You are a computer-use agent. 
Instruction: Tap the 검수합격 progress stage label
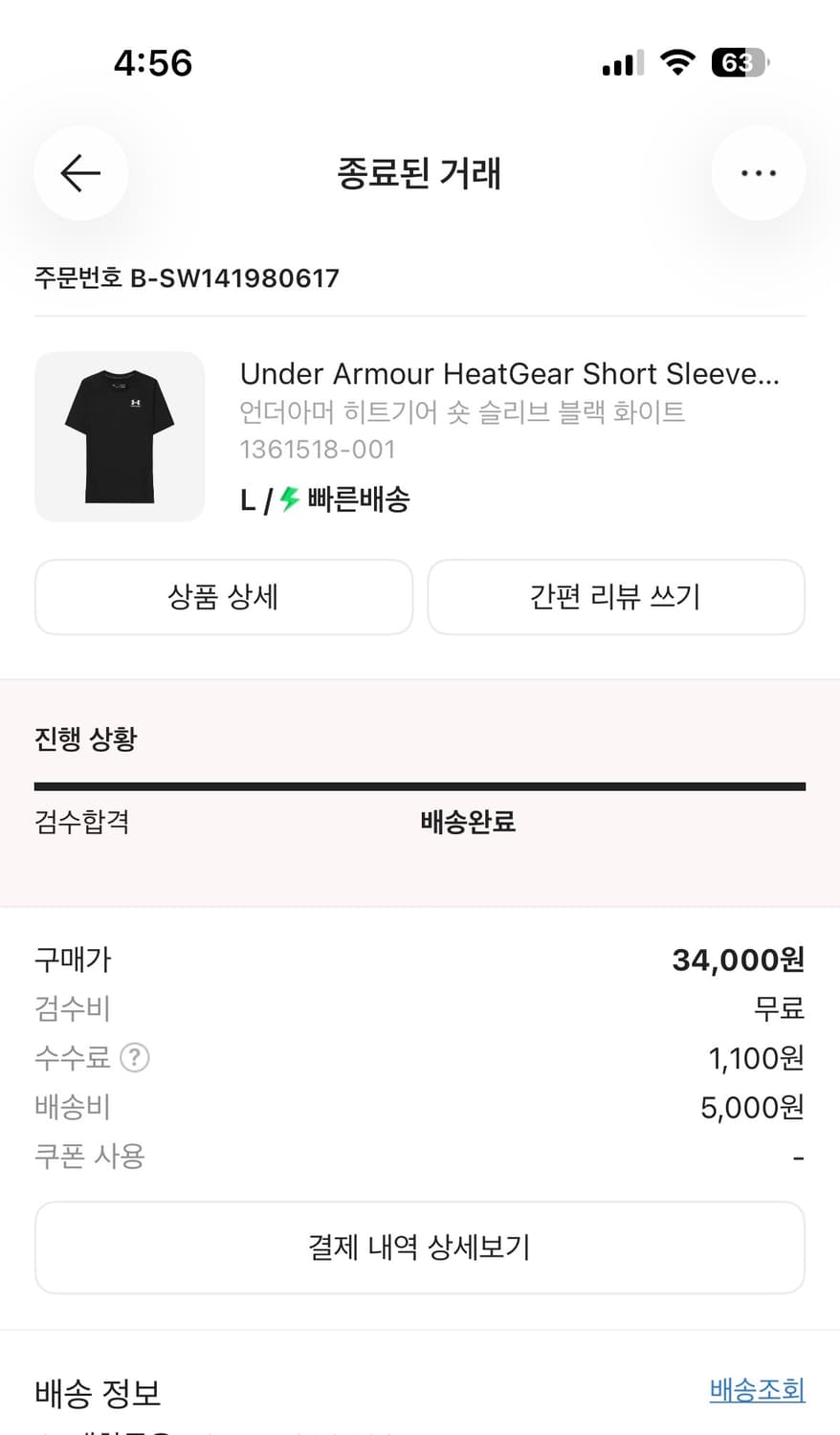coord(80,822)
